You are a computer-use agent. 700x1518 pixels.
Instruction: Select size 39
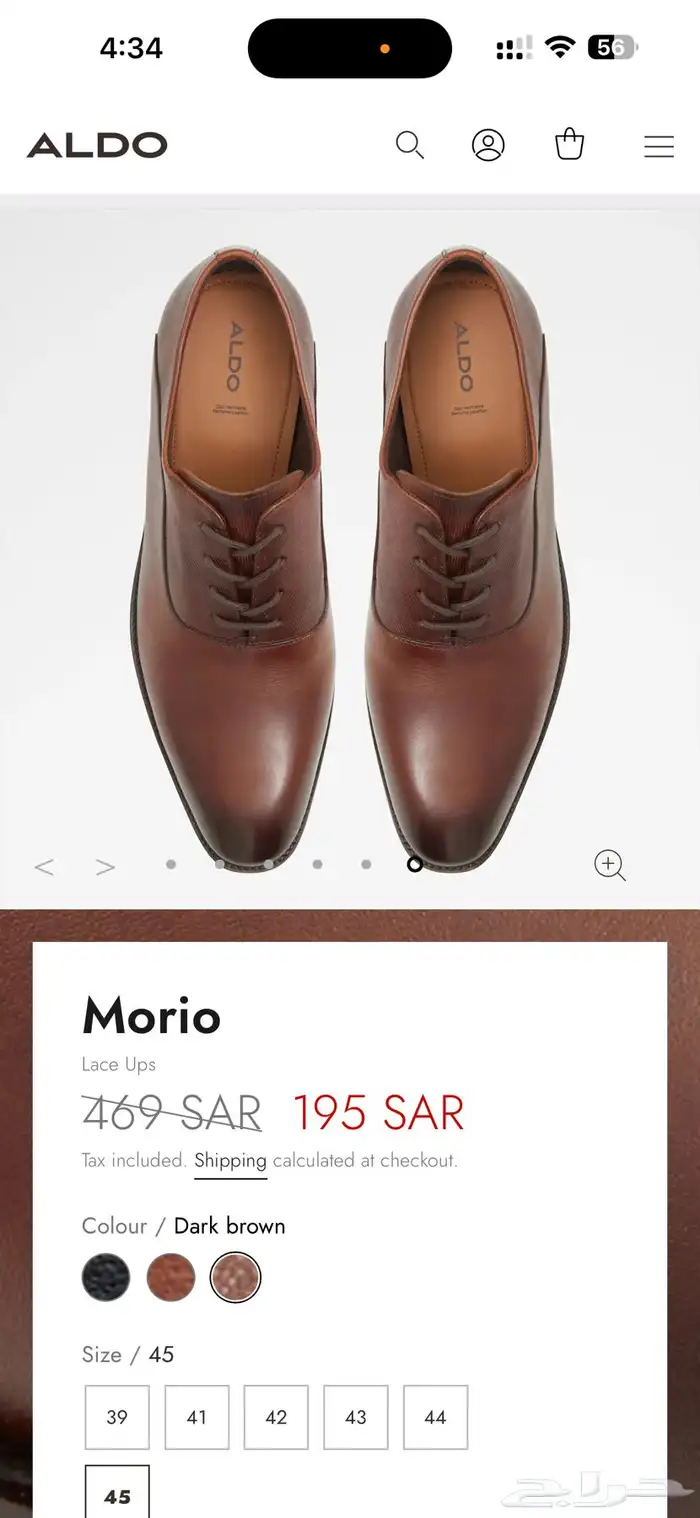(117, 1417)
